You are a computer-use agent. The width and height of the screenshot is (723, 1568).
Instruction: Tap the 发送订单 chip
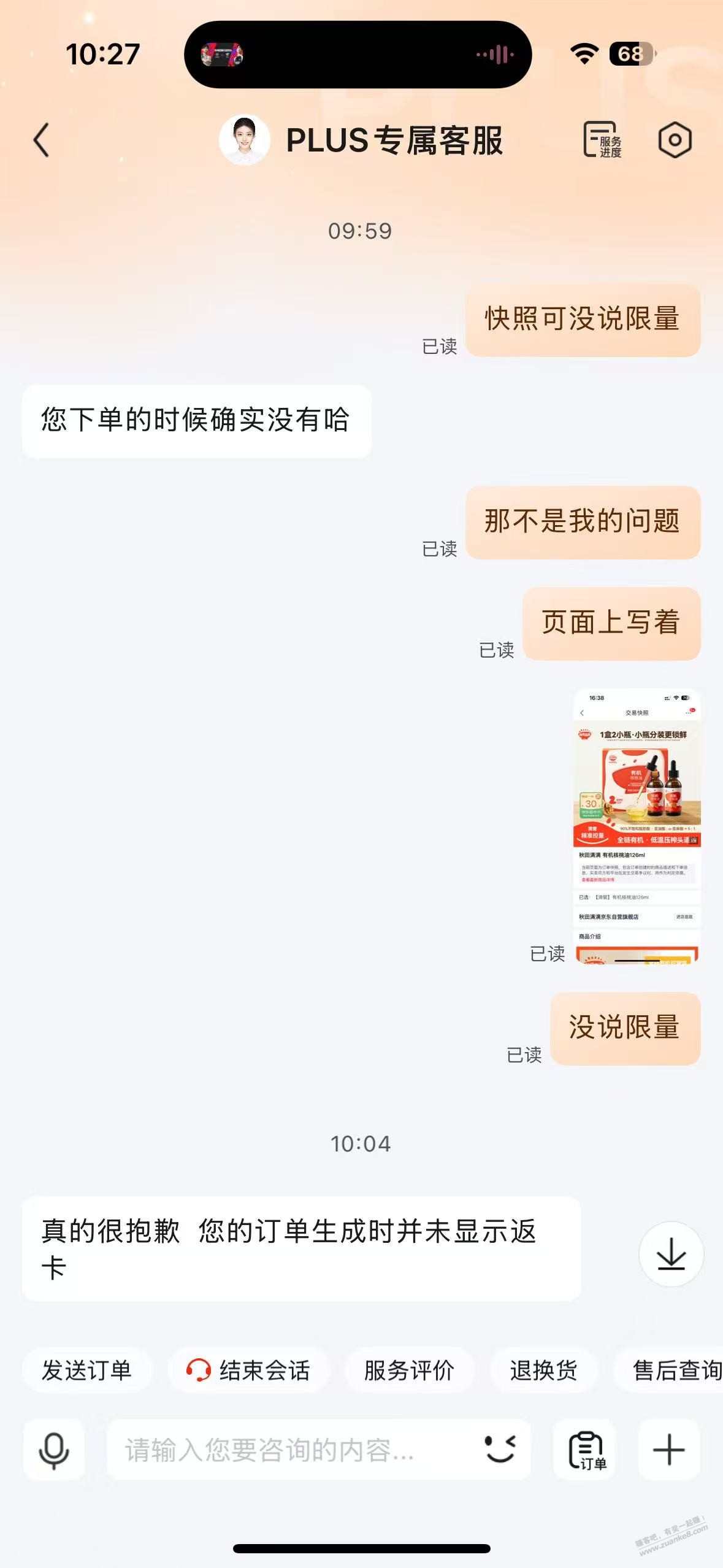point(86,1370)
